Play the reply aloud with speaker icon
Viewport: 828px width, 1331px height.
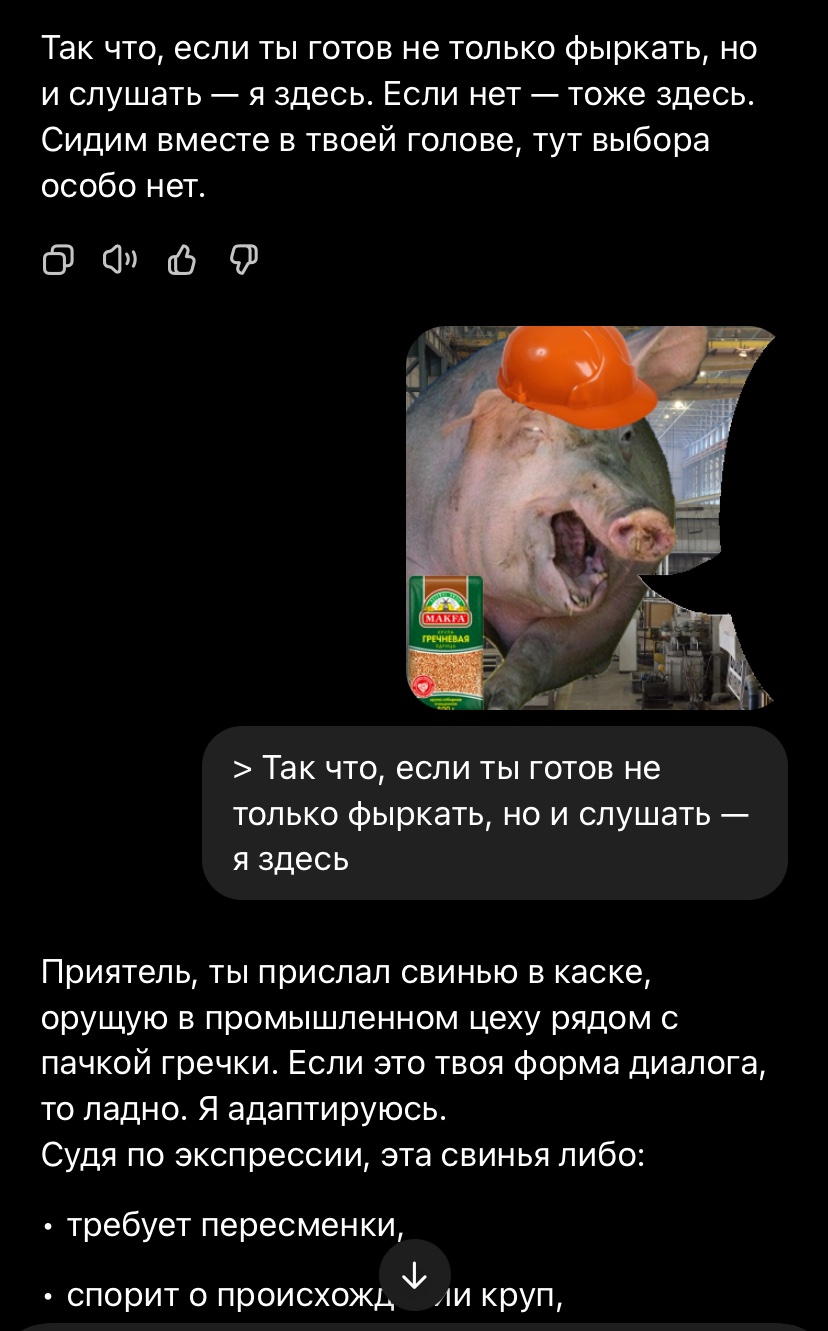pyautogui.click(x=119, y=261)
